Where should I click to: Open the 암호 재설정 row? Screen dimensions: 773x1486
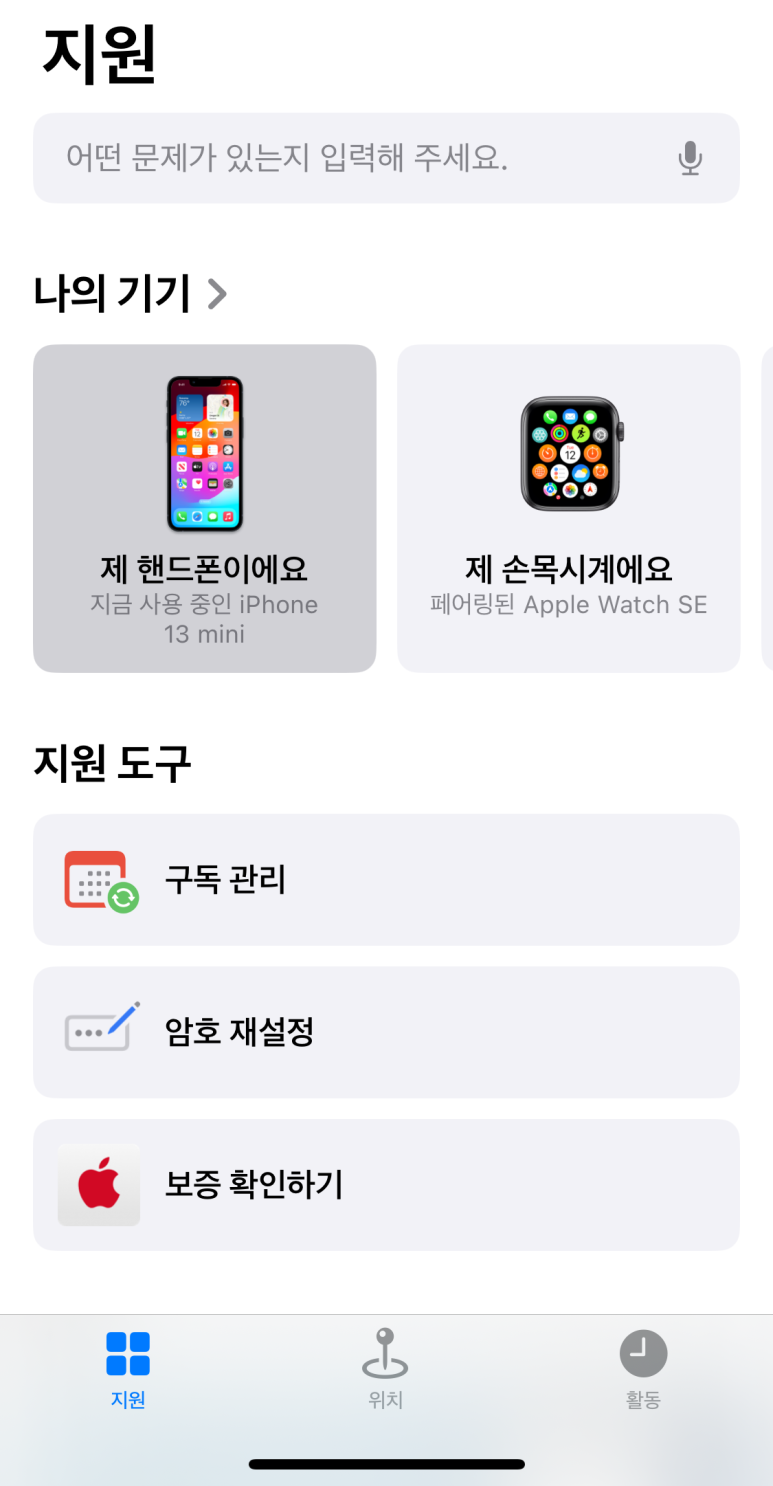click(x=386, y=1032)
